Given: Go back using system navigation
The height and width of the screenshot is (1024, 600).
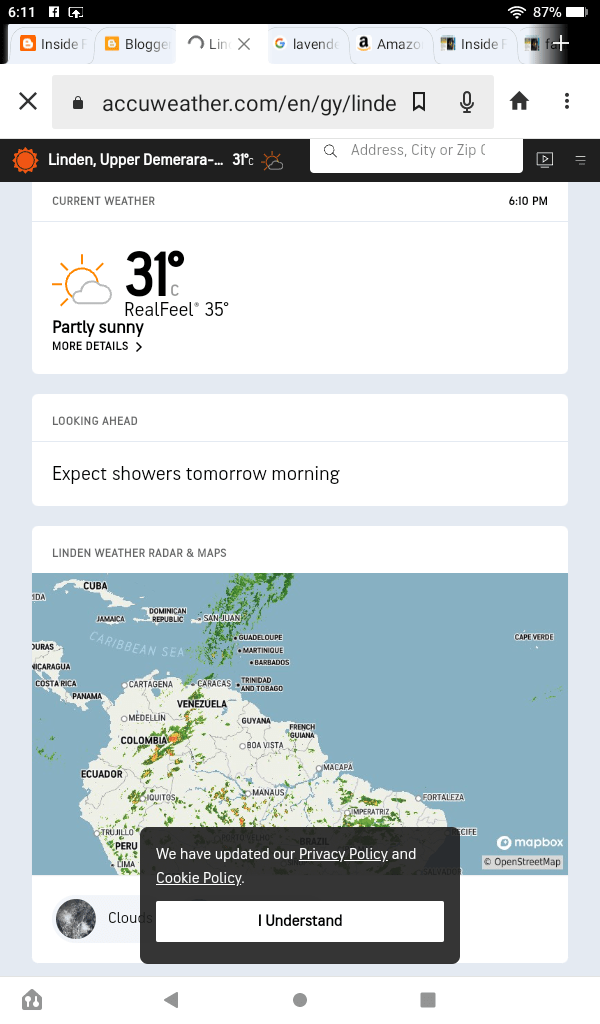Looking at the screenshot, I should [171, 999].
